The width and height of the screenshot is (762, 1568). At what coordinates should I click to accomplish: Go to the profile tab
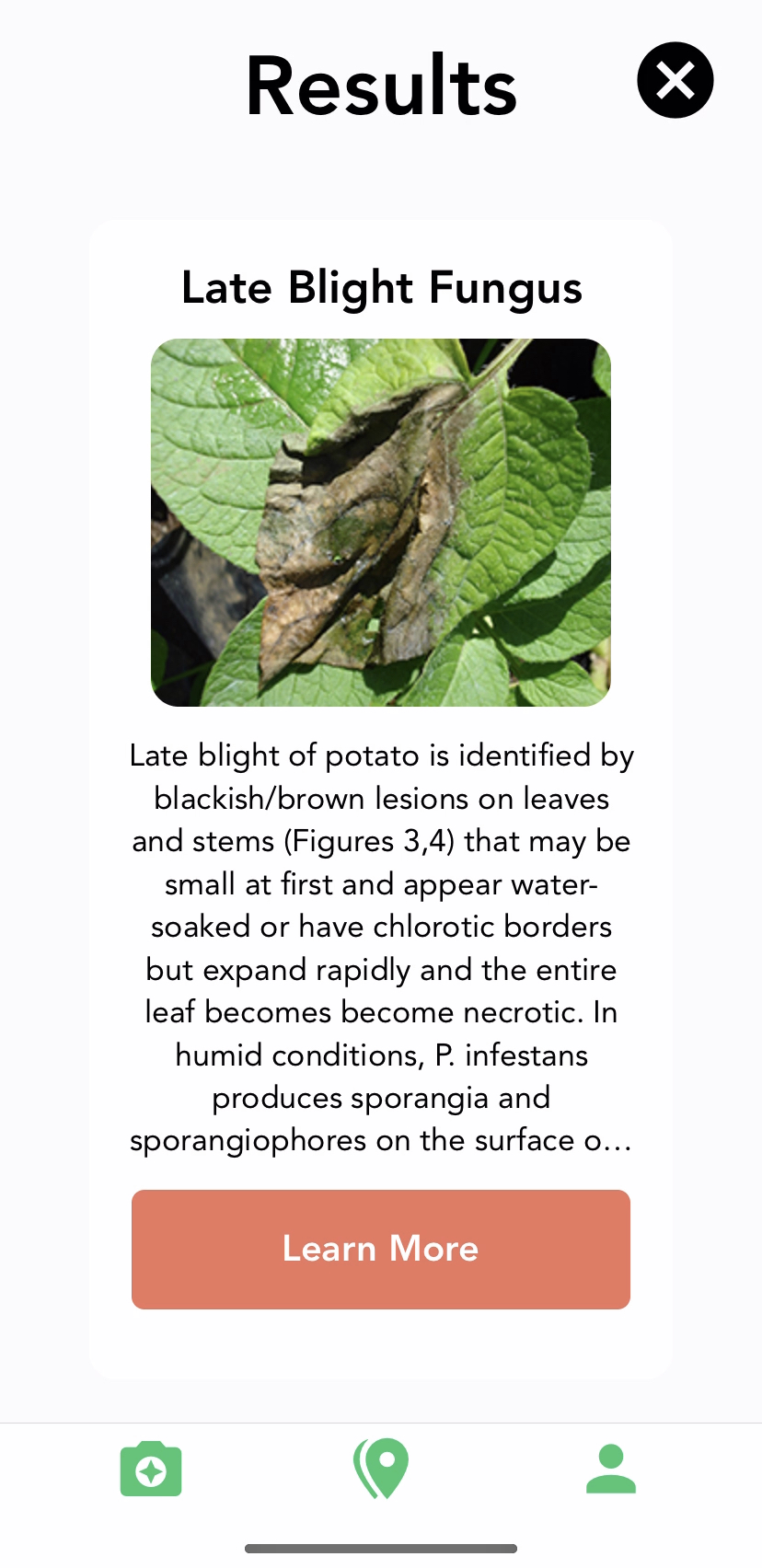pyautogui.click(x=611, y=1469)
